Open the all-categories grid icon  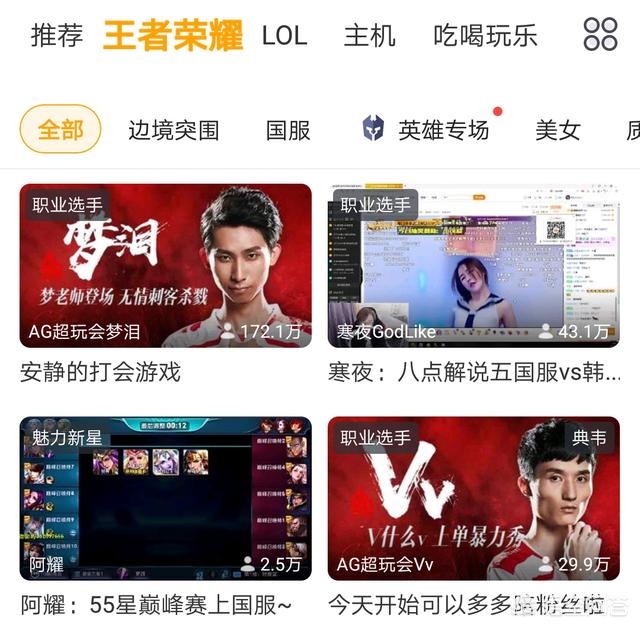pyautogui.click(x=600, y=35)
